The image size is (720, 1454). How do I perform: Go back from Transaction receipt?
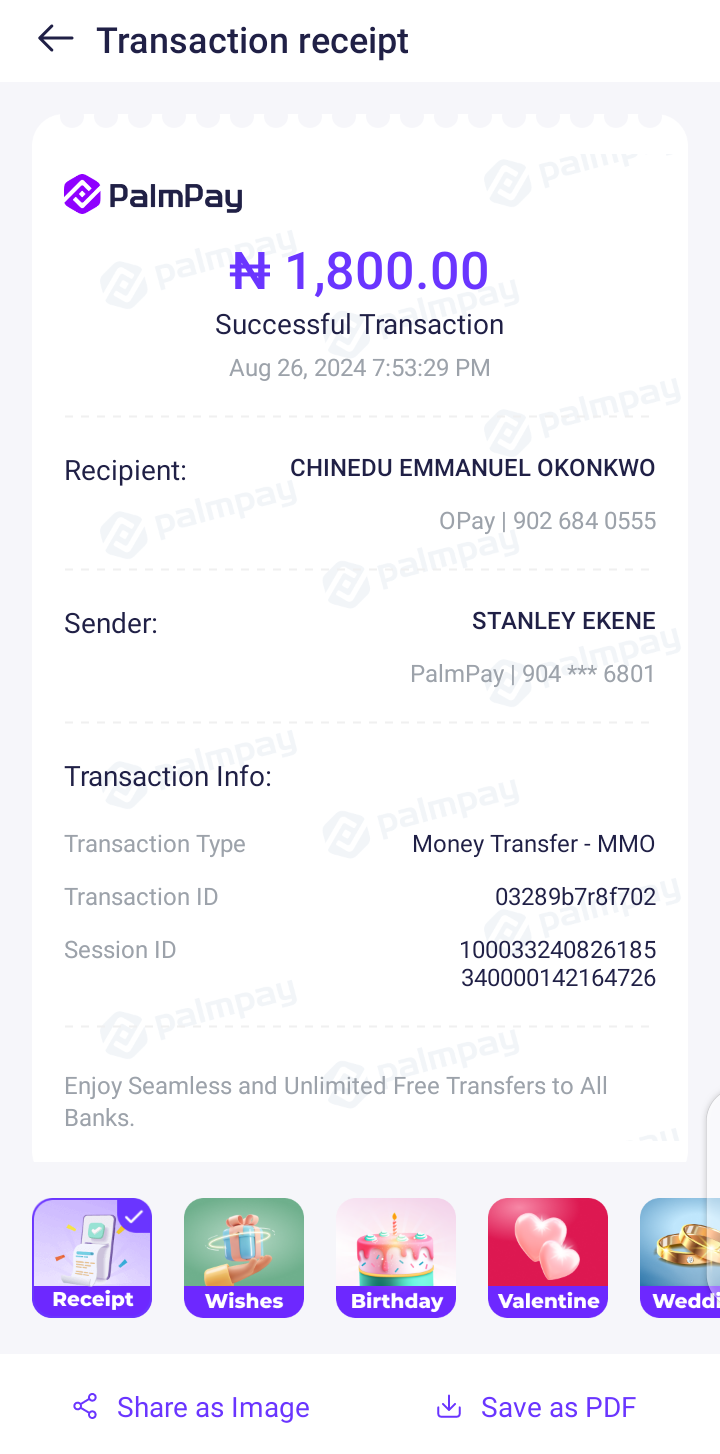[x=56, y=39]
